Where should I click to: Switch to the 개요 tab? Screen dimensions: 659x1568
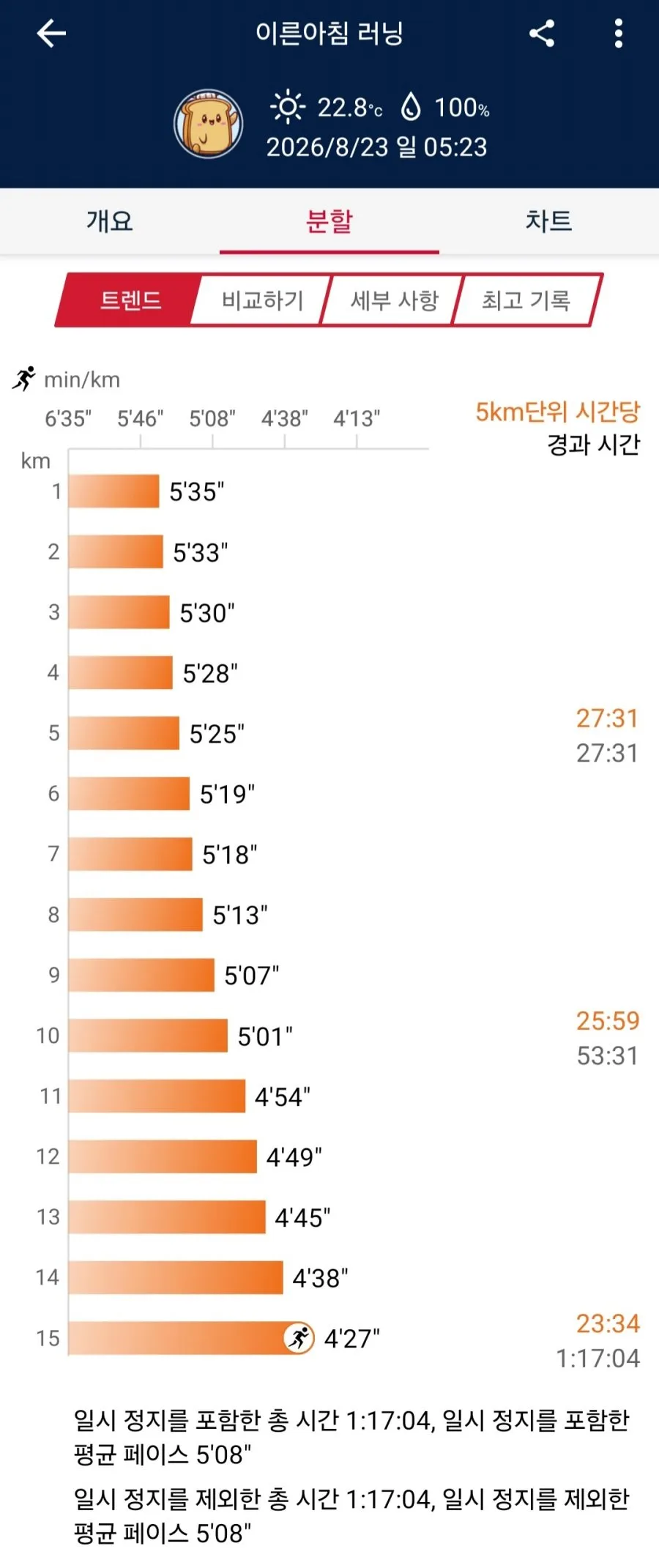click(110, 221)
